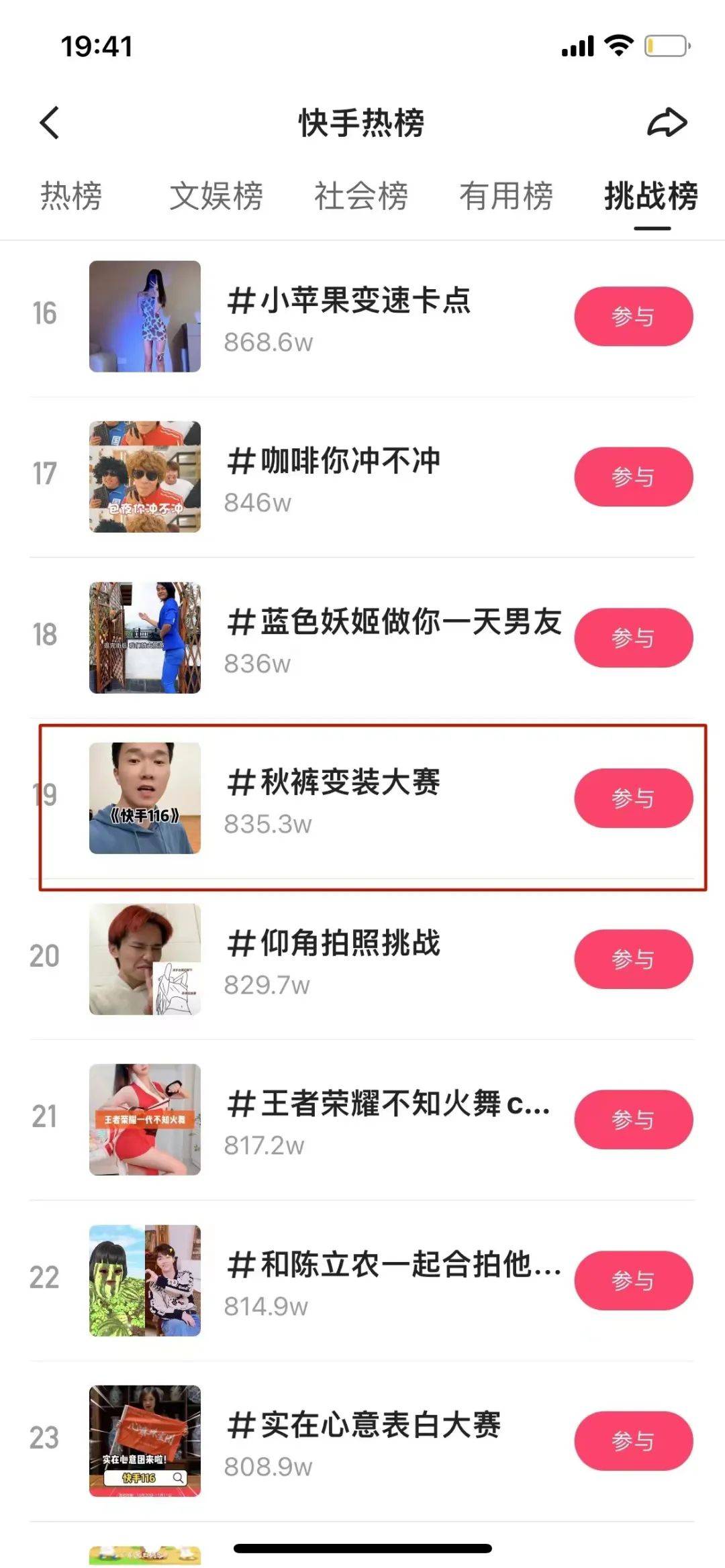The height and width of the screenshot is (1568, 725).
Task: Open thumbnail of #咖啡你冲不冲
Action: tap(145, 477)
